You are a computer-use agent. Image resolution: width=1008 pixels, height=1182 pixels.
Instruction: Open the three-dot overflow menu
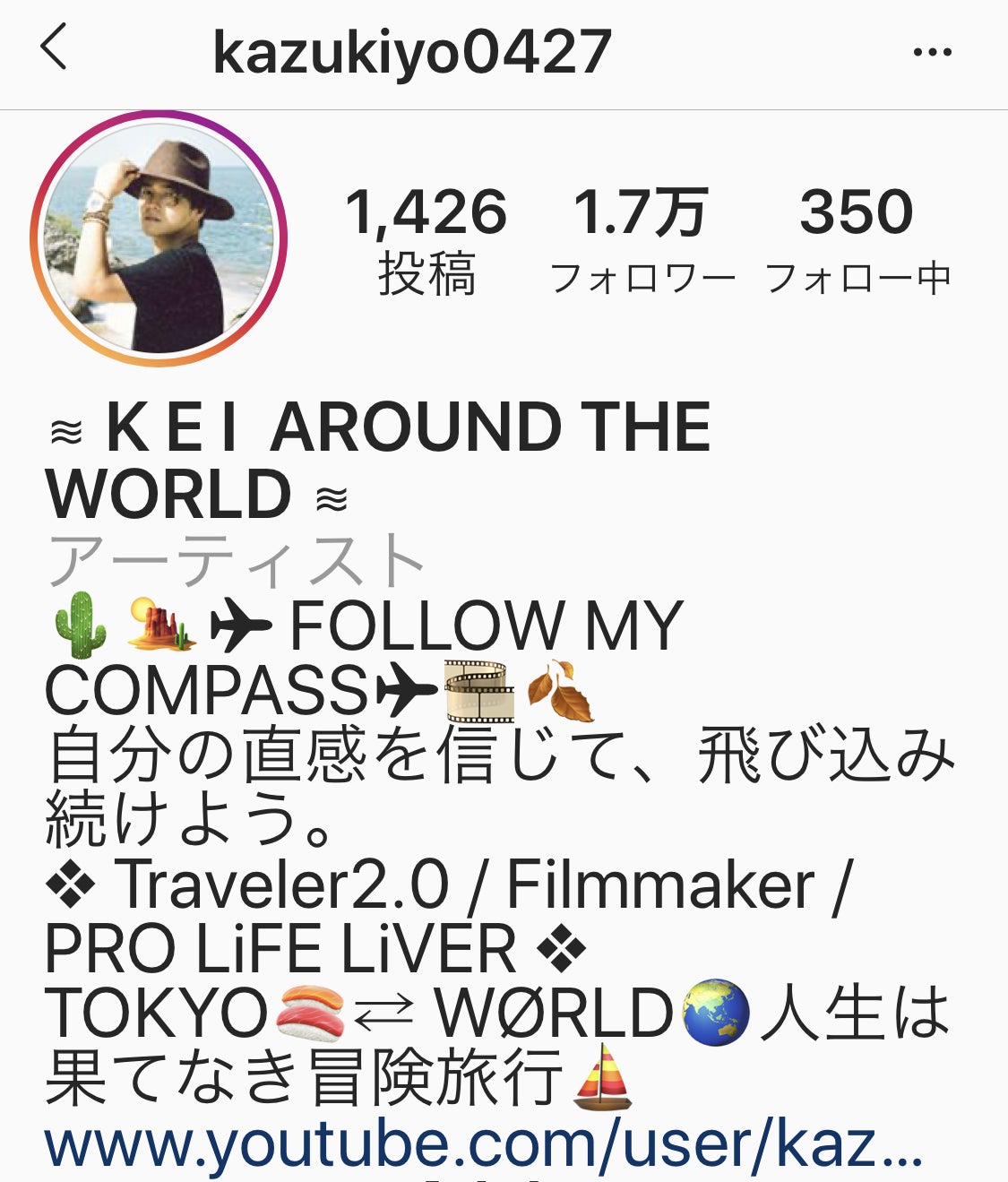click(x=932, y=52)
